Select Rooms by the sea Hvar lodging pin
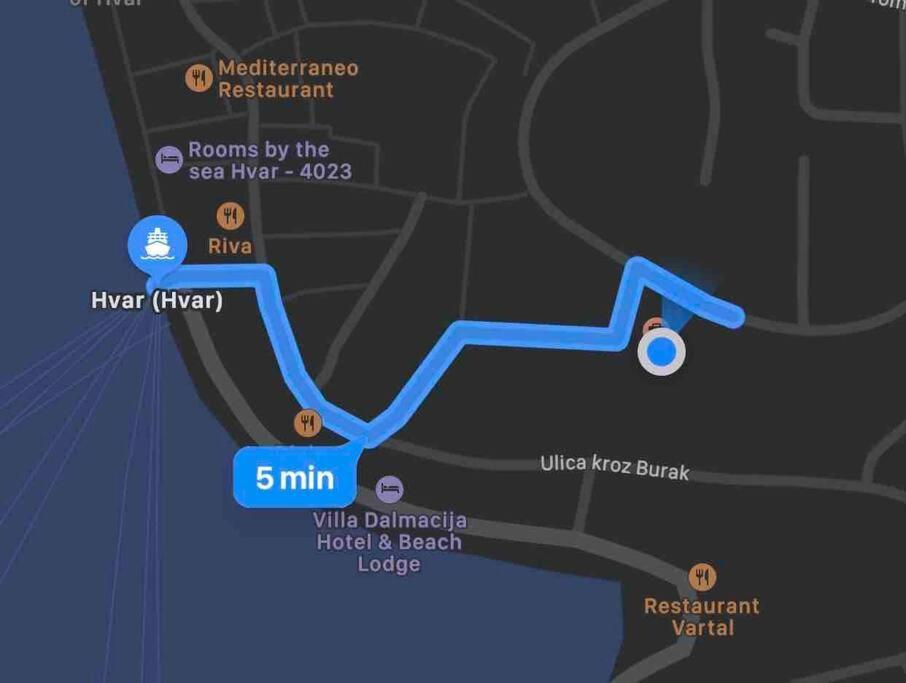 pos(170,159)
